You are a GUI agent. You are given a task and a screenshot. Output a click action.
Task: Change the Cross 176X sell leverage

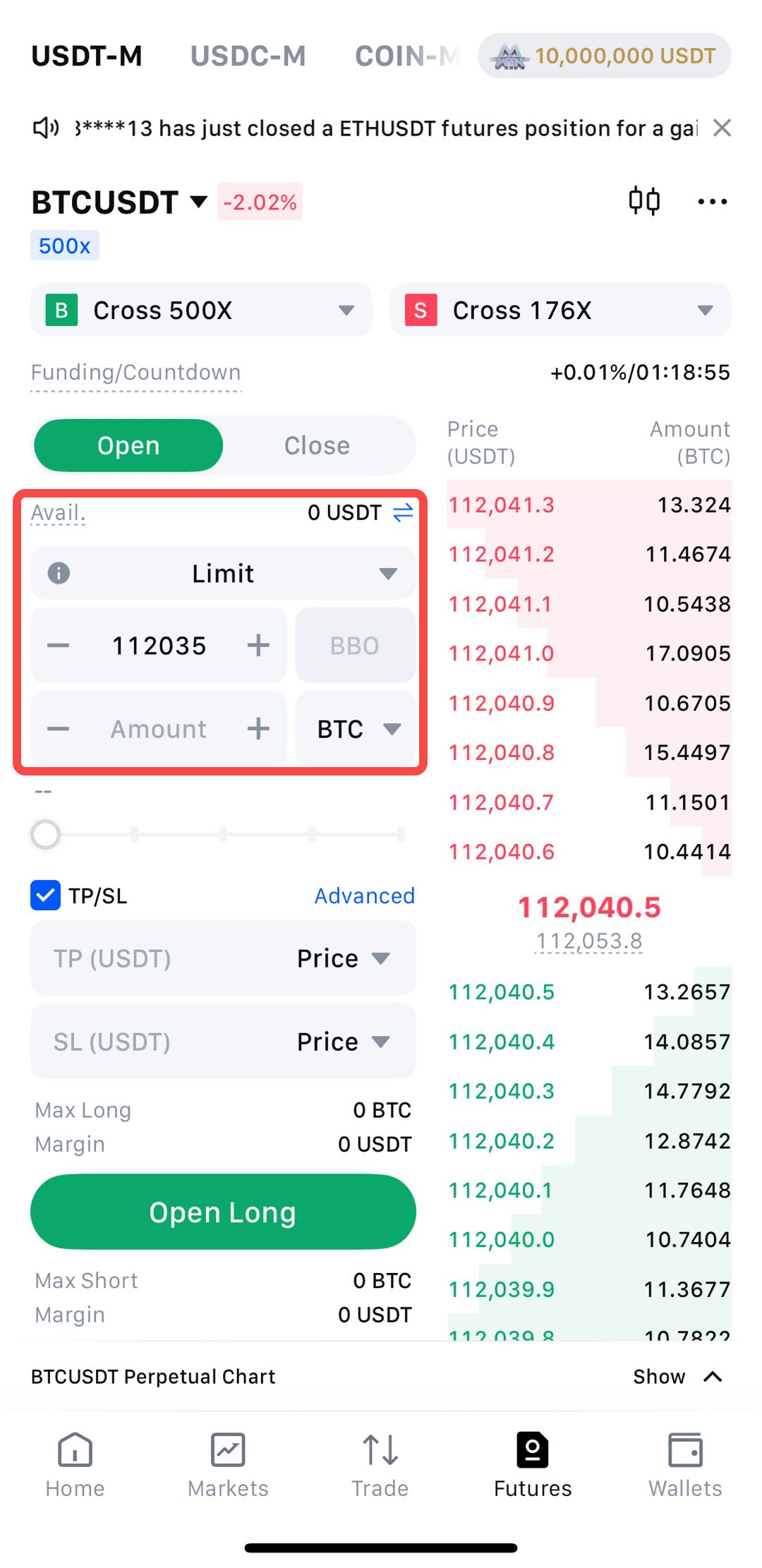click(x=560, y=310)
